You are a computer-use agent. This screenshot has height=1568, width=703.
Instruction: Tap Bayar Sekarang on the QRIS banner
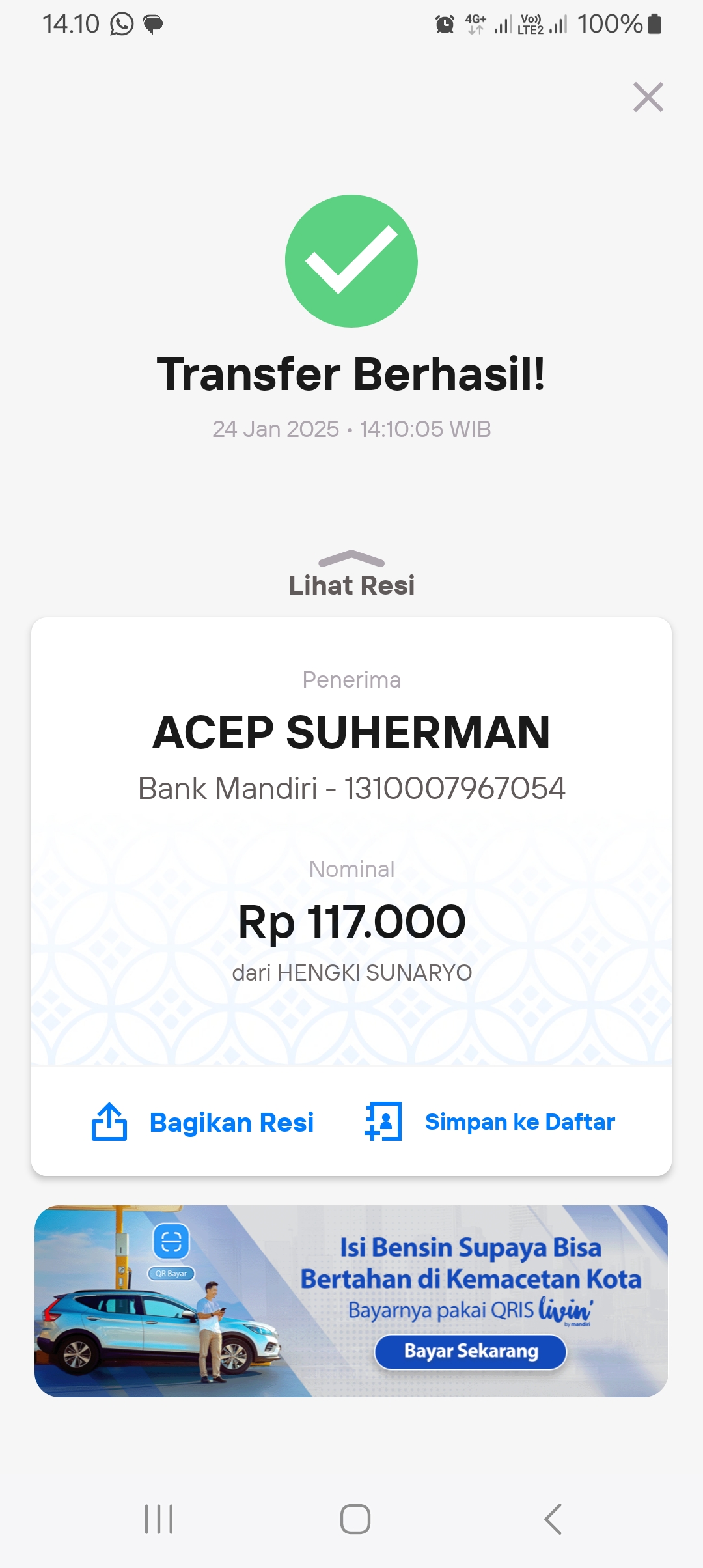pyautogui.click(x=471, y=1351)
